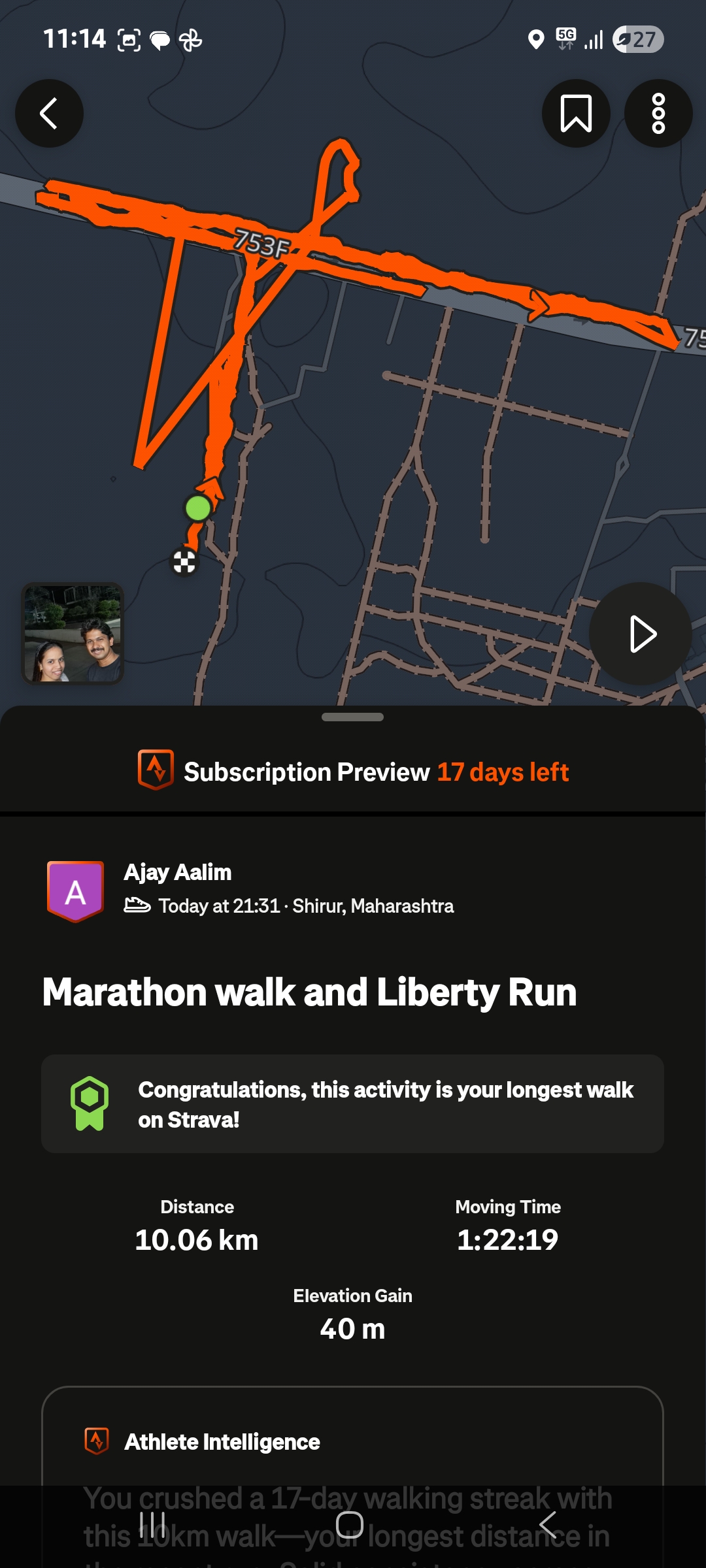Play the activity route flyover

641,634
